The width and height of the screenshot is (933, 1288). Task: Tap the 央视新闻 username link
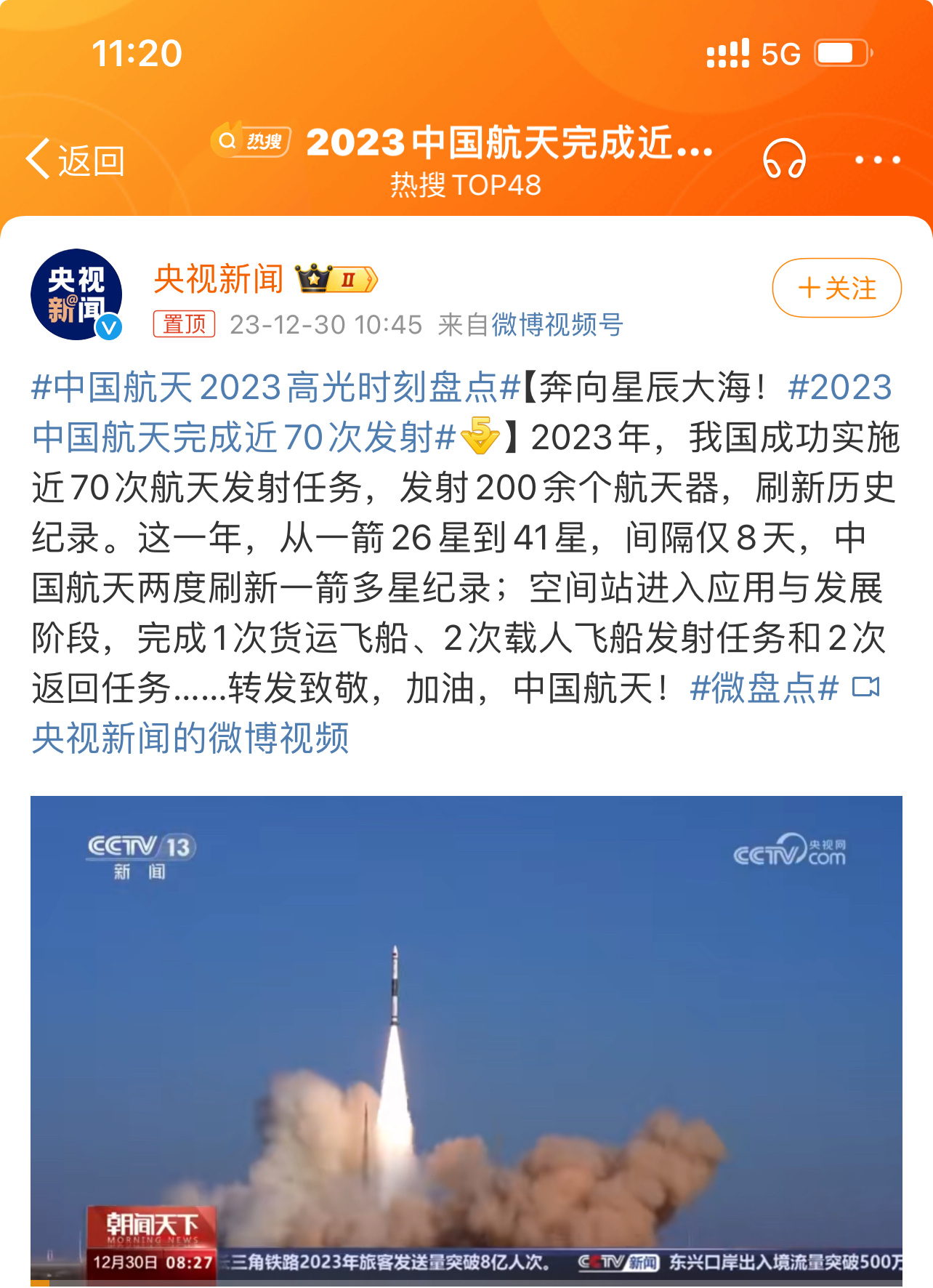tap(217, 280)
